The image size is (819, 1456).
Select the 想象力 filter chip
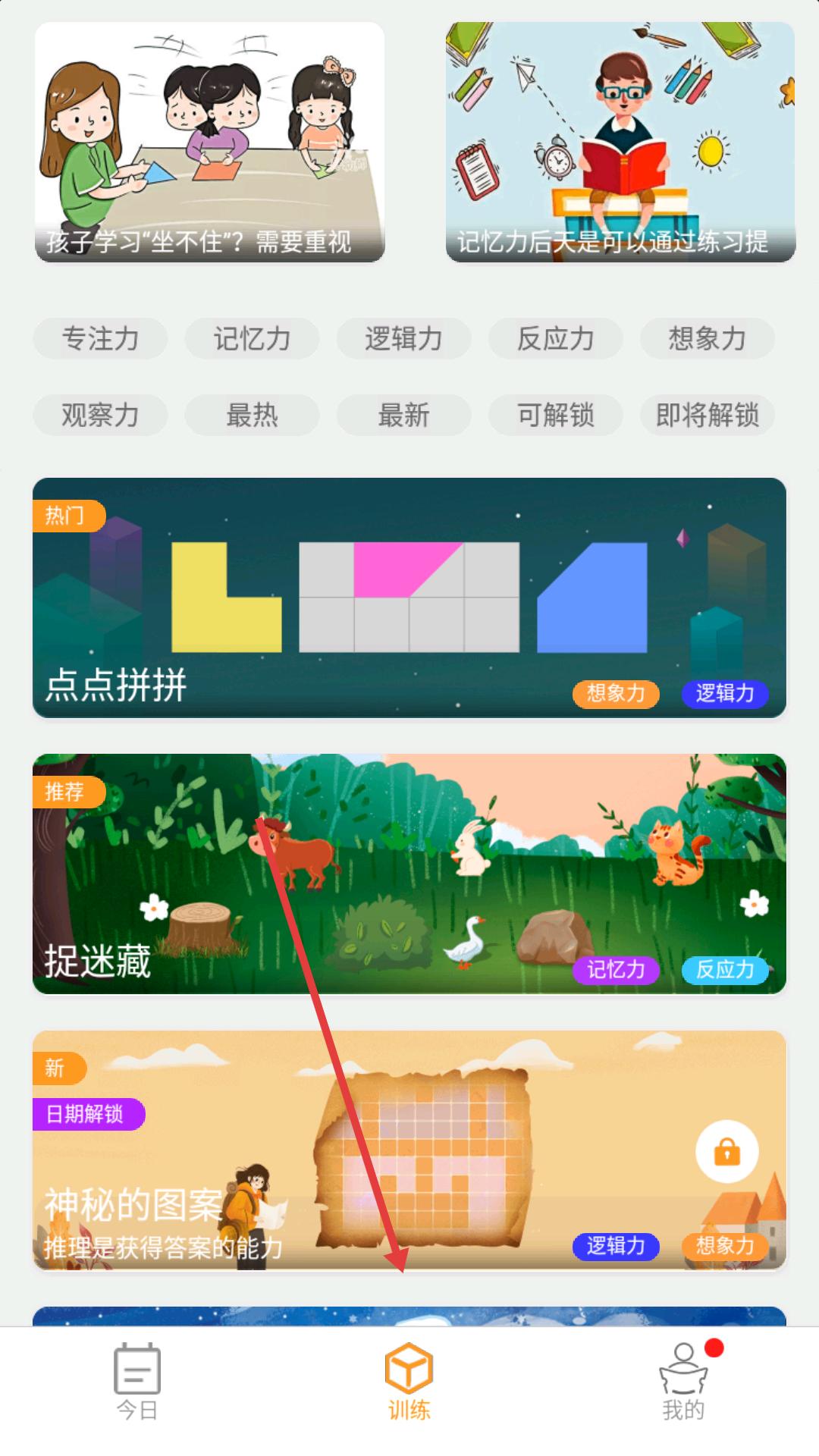coord(707,338)
